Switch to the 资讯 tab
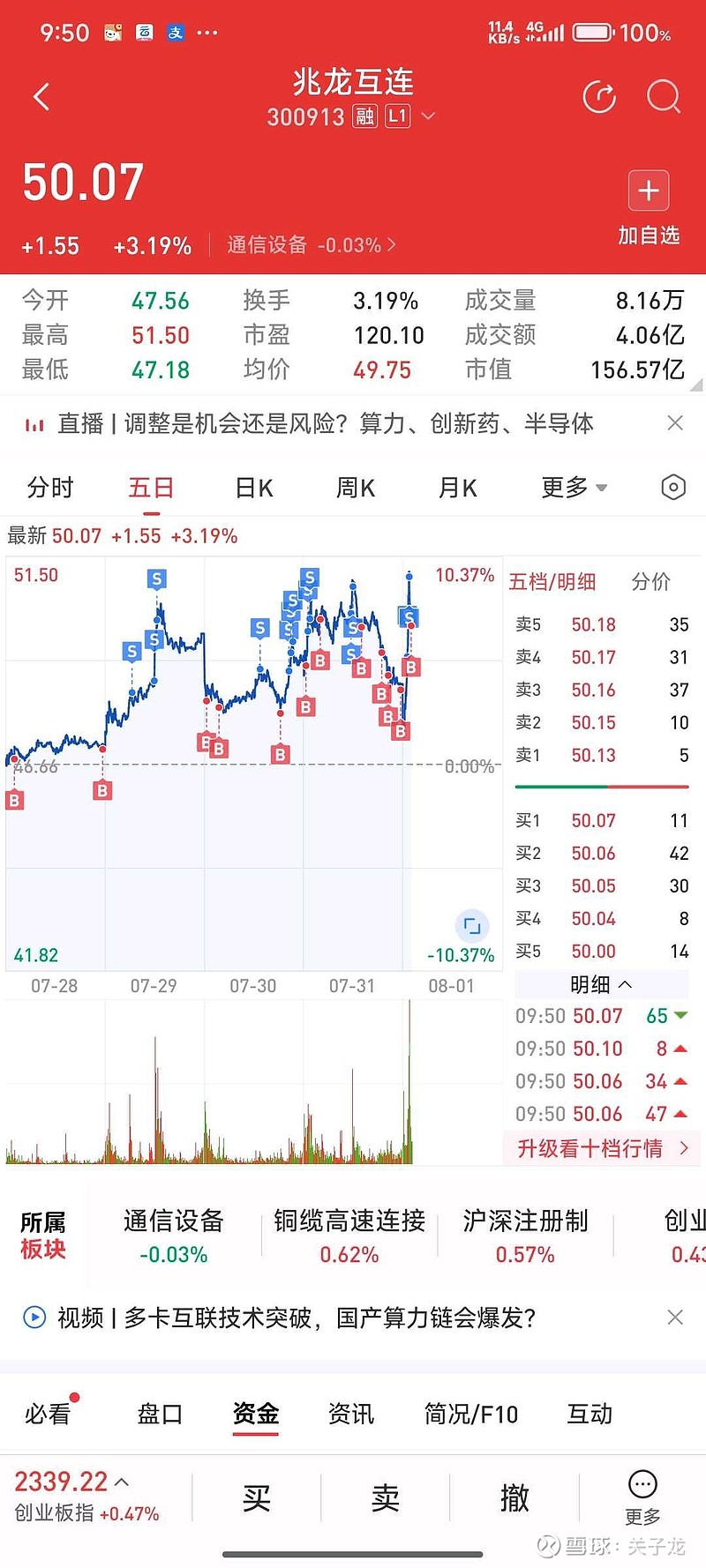This screenshot has height=1568, width=706. [351, 1414]
